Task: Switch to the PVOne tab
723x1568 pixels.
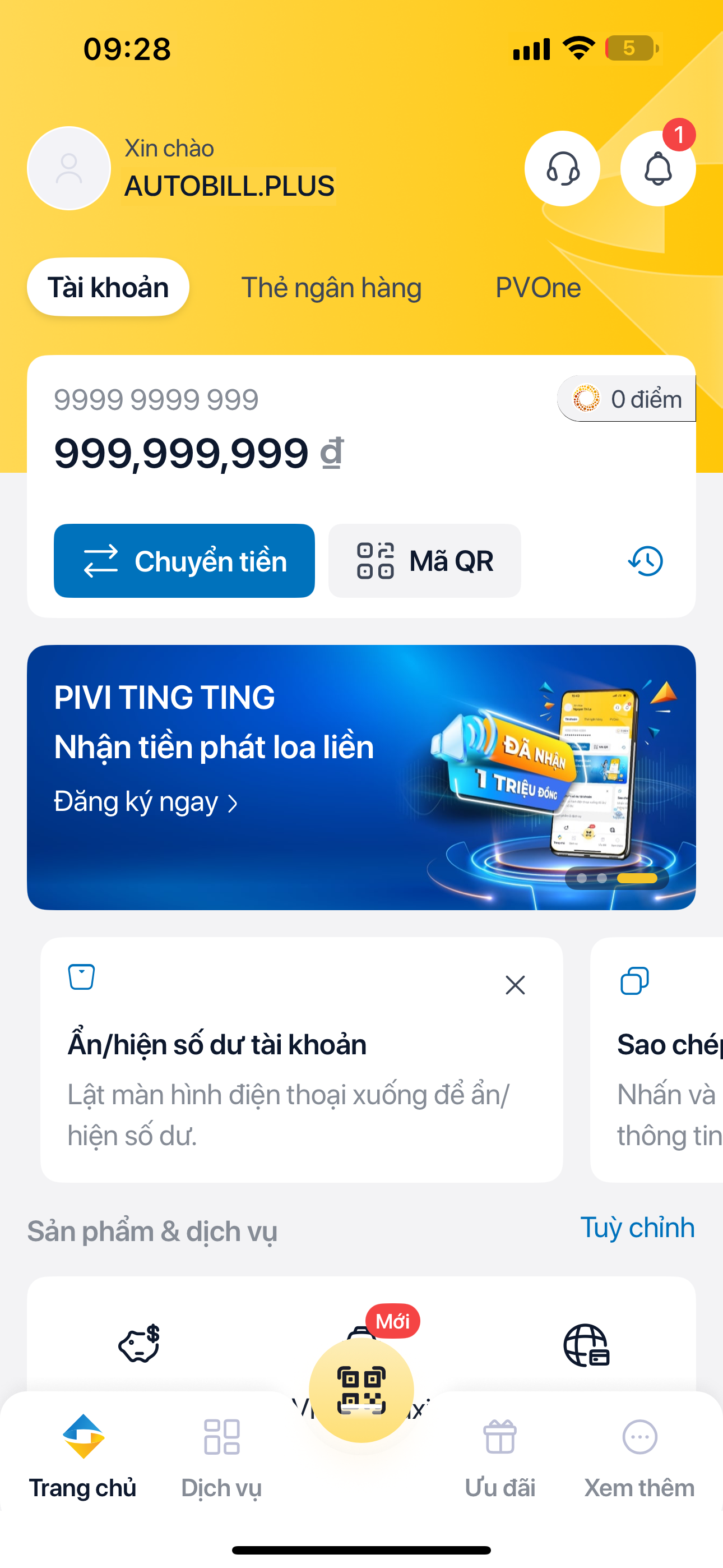Action: [x=537, y=287]
